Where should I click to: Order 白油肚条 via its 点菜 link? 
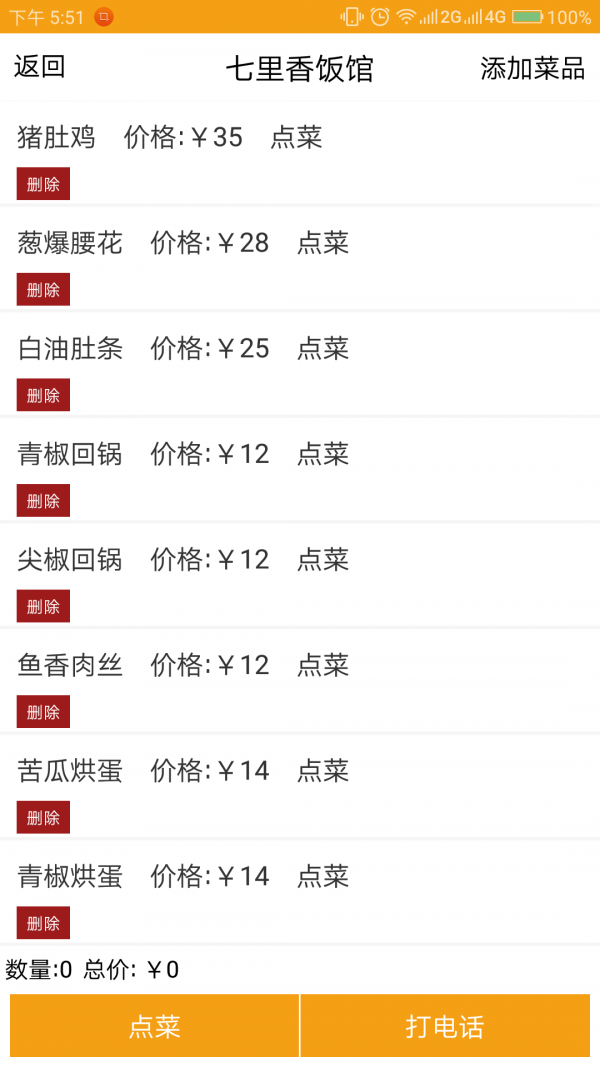coord(323,348)
